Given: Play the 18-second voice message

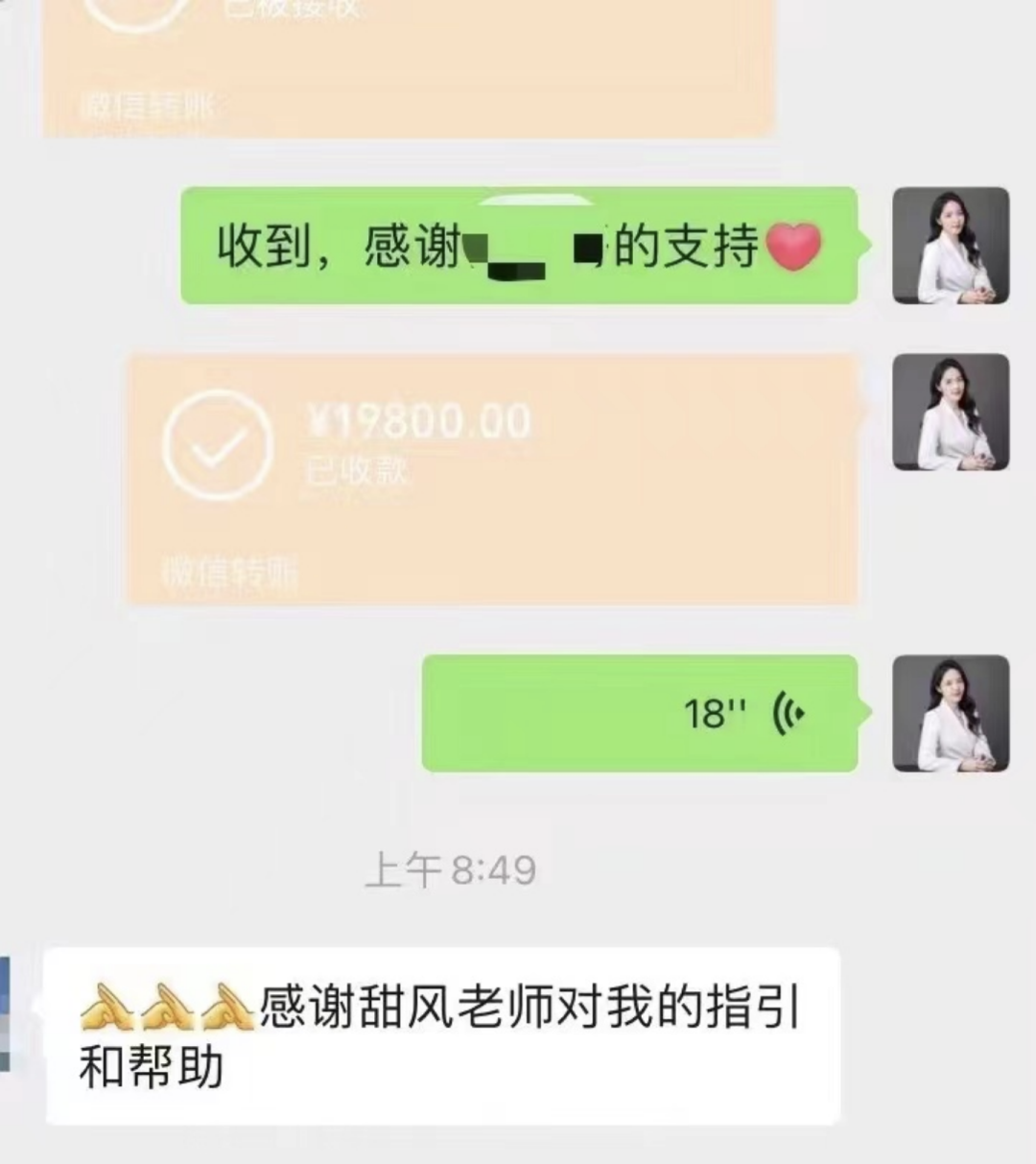Looking at the screenshot, I should 639,713.
